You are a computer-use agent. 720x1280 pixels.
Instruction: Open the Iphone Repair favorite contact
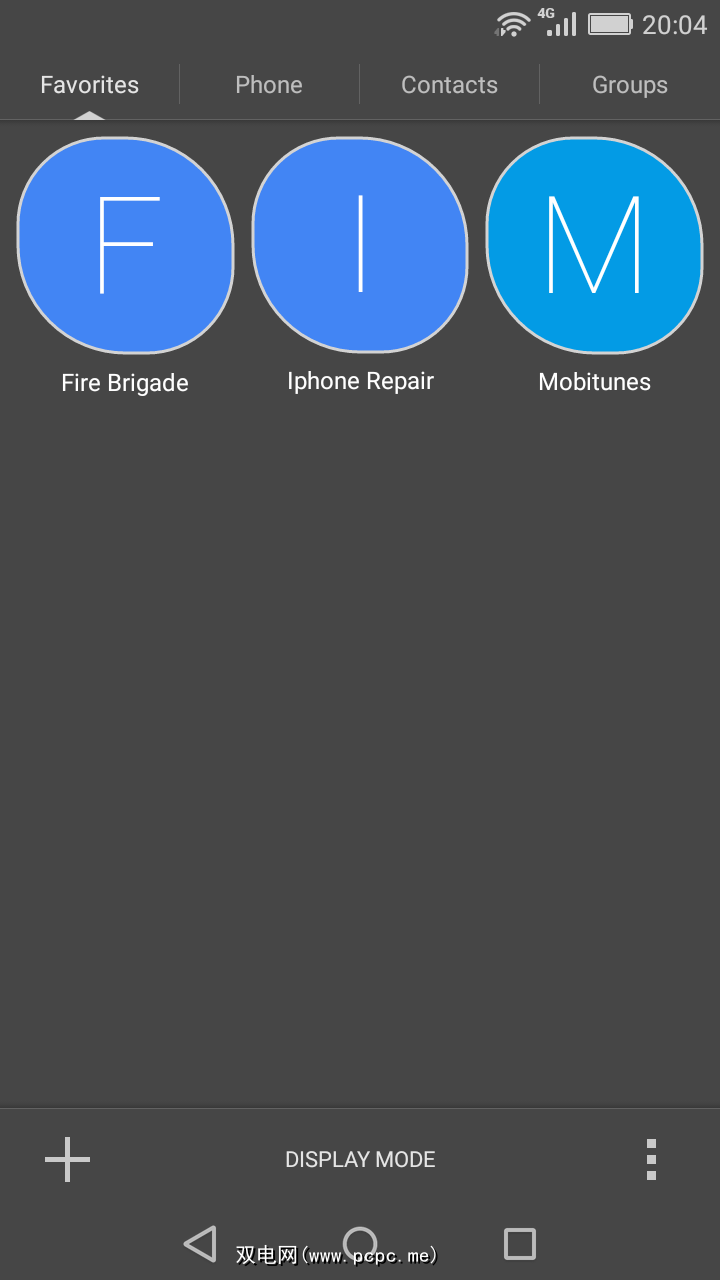click(360, 246)
